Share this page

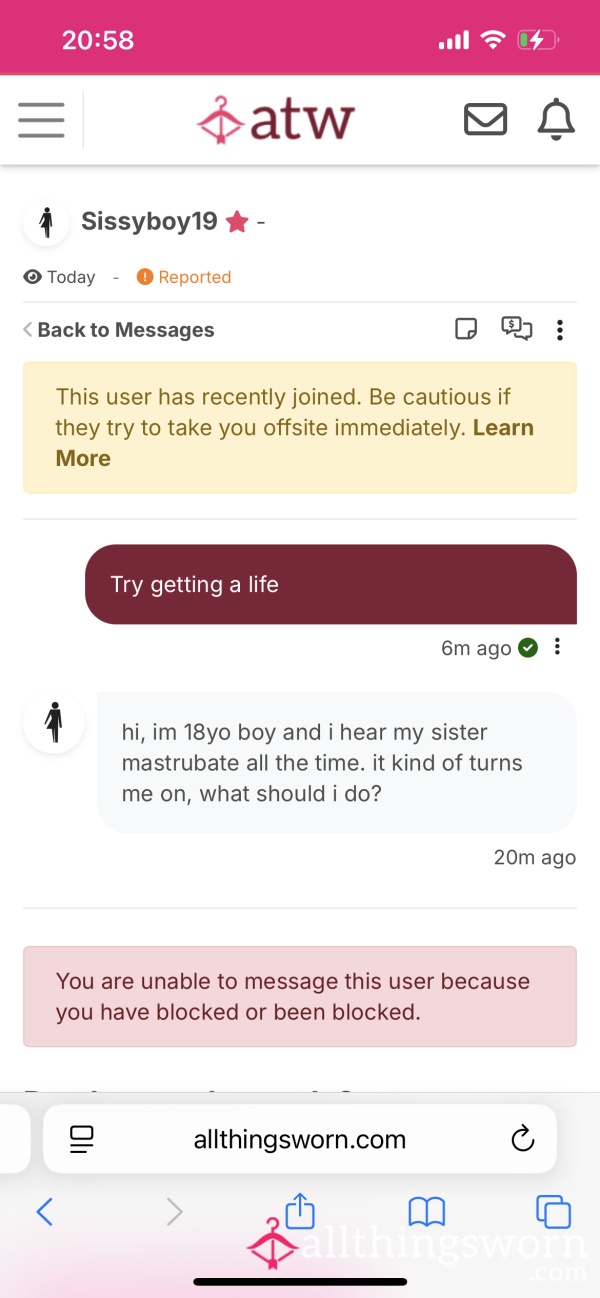coord(301,1210)
